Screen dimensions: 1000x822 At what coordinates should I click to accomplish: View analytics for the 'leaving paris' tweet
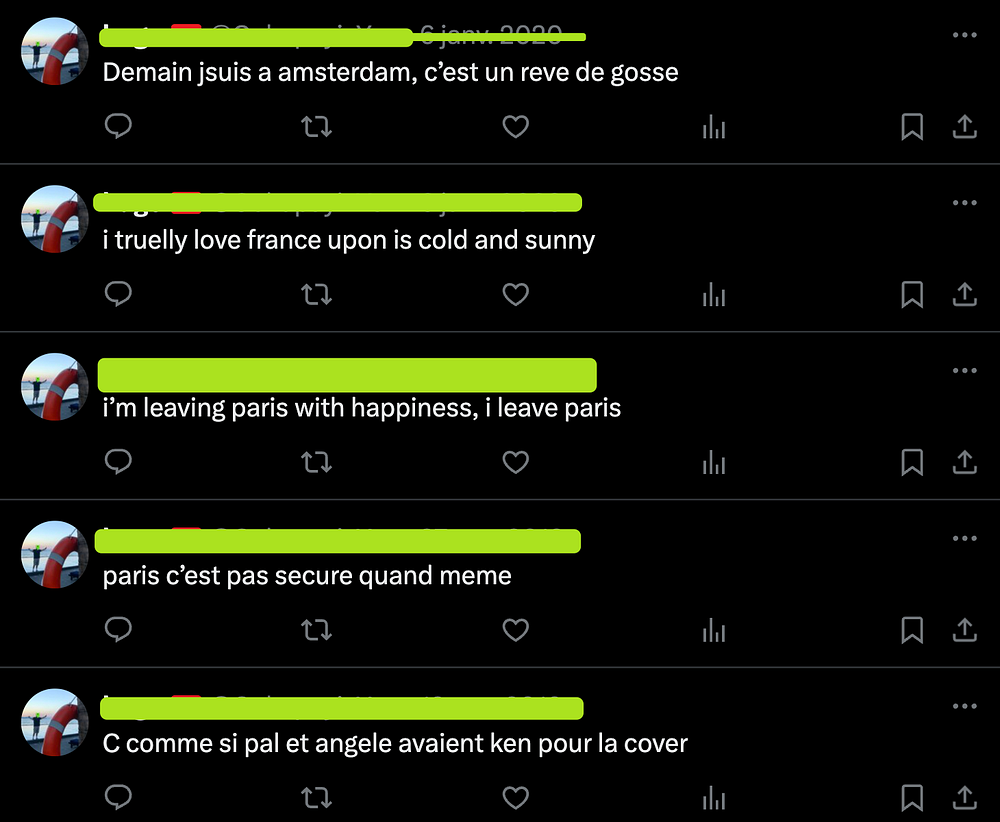click(x=714, y=462)
